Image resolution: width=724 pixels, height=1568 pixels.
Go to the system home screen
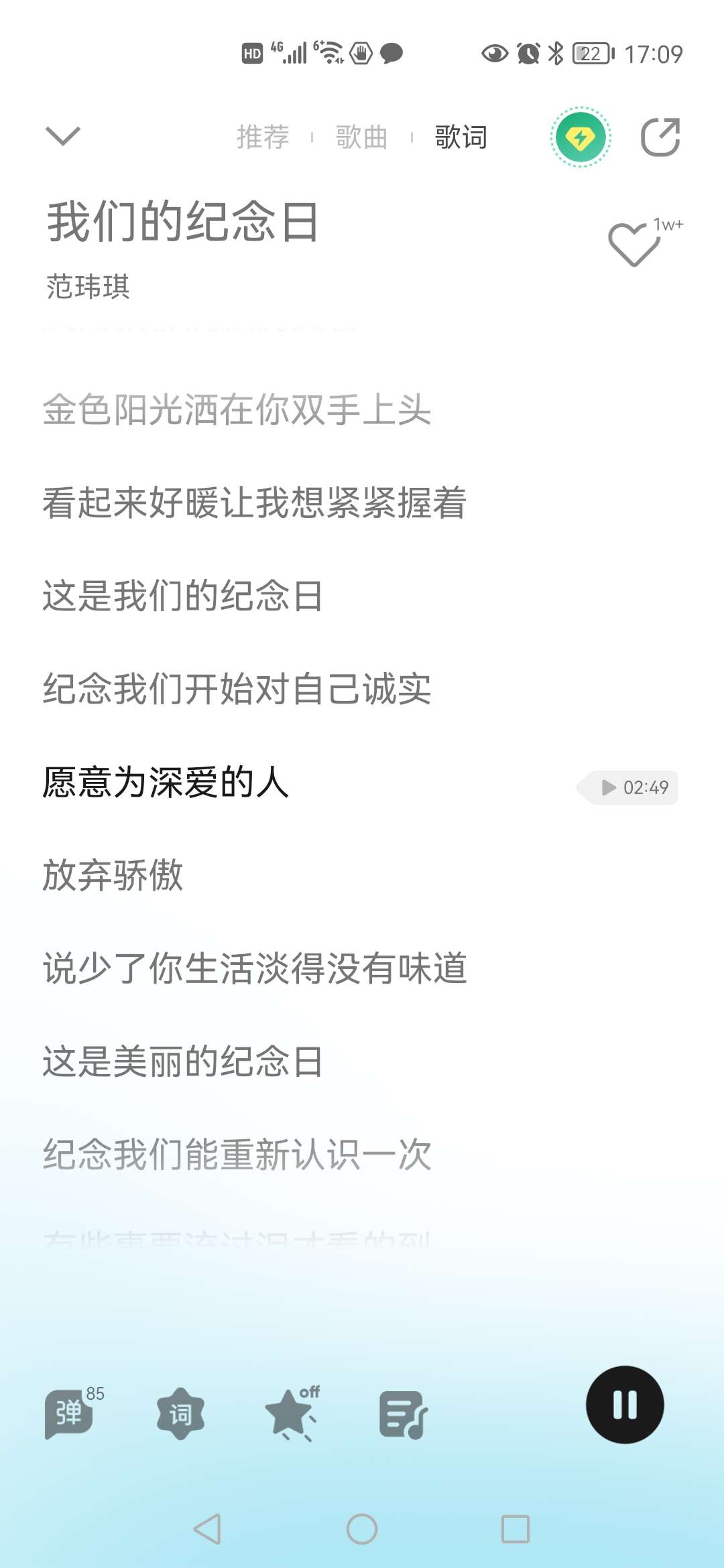pos(362,1529)
